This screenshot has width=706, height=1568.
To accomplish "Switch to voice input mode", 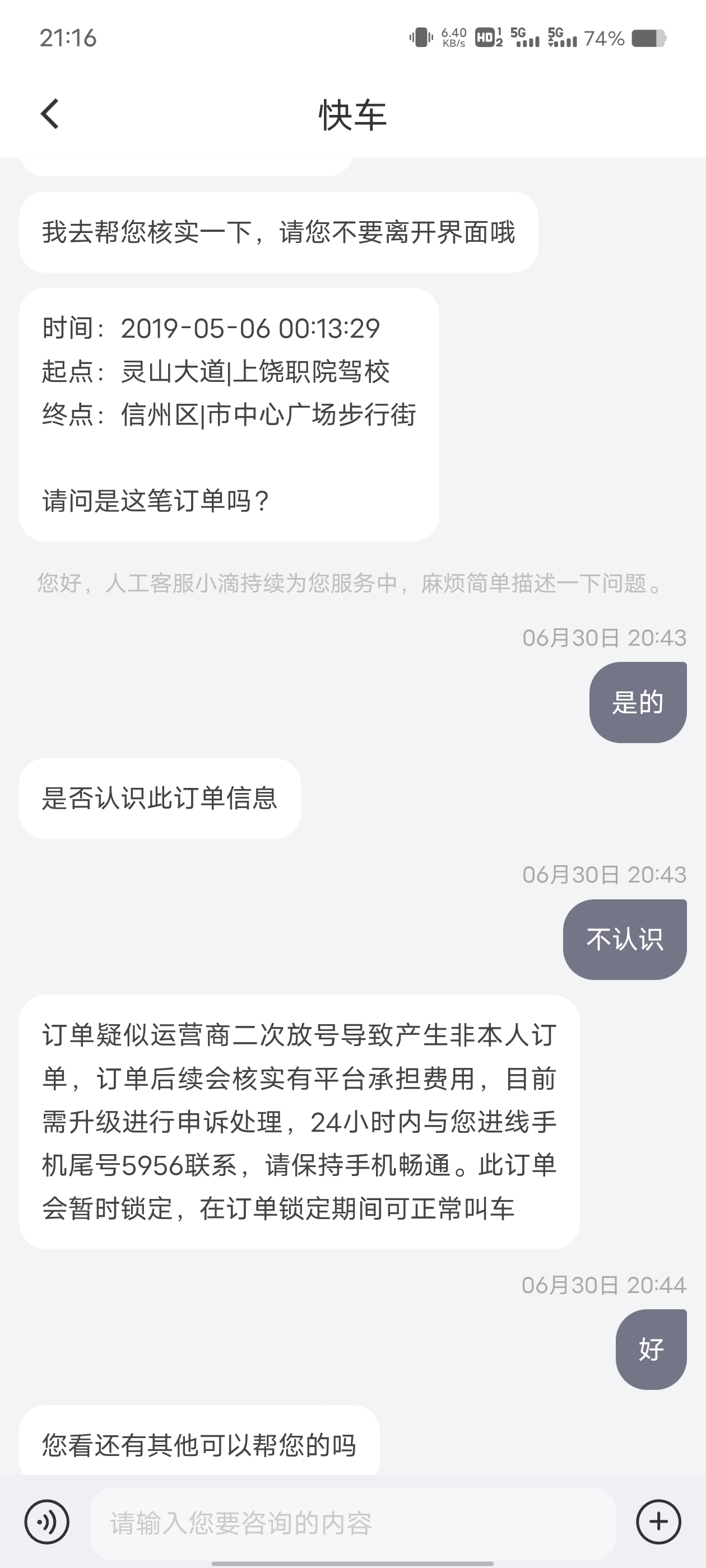I will [x=47, y=1522].
